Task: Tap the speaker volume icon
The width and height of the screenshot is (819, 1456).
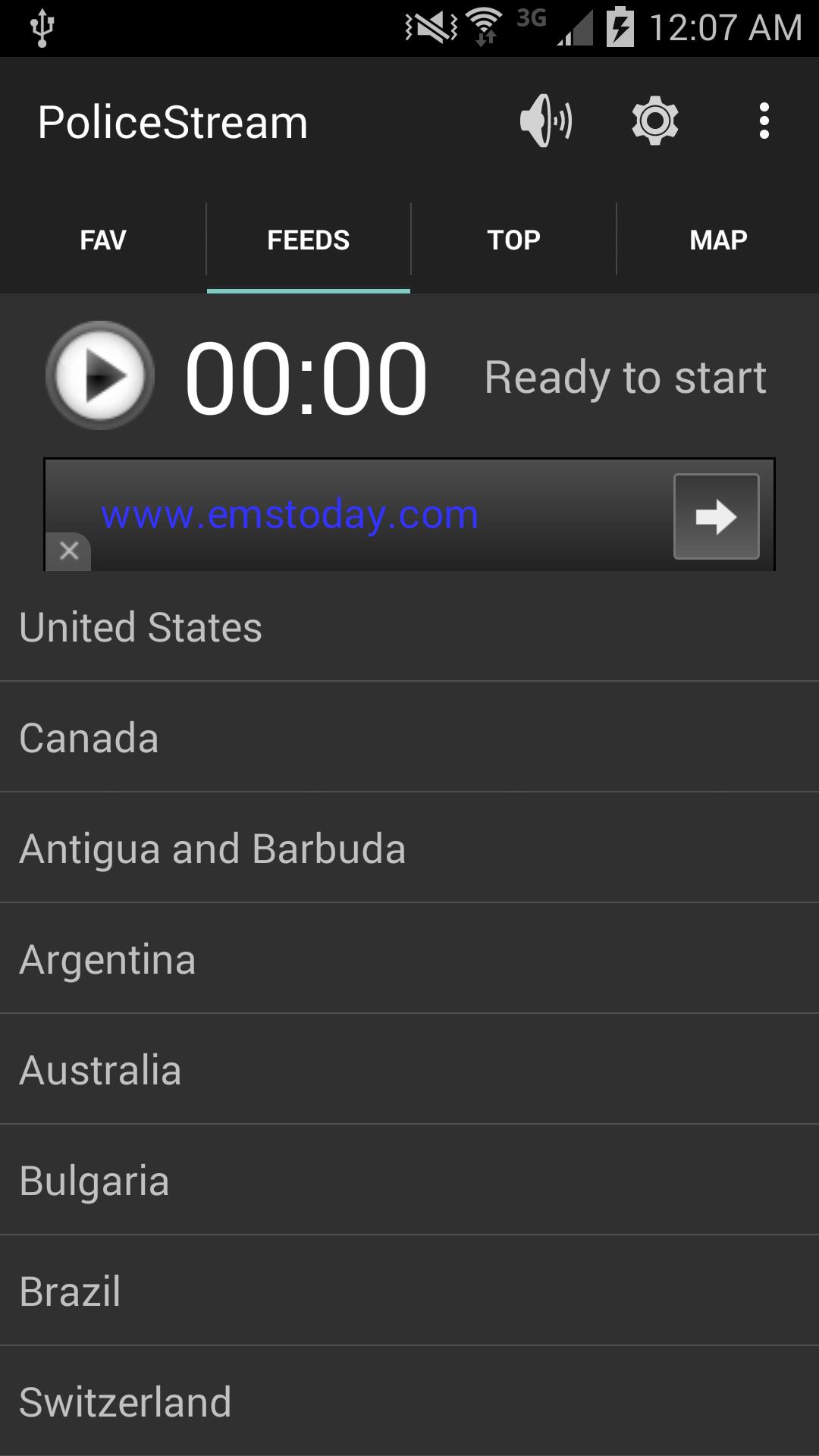Action: click(546, 121)
